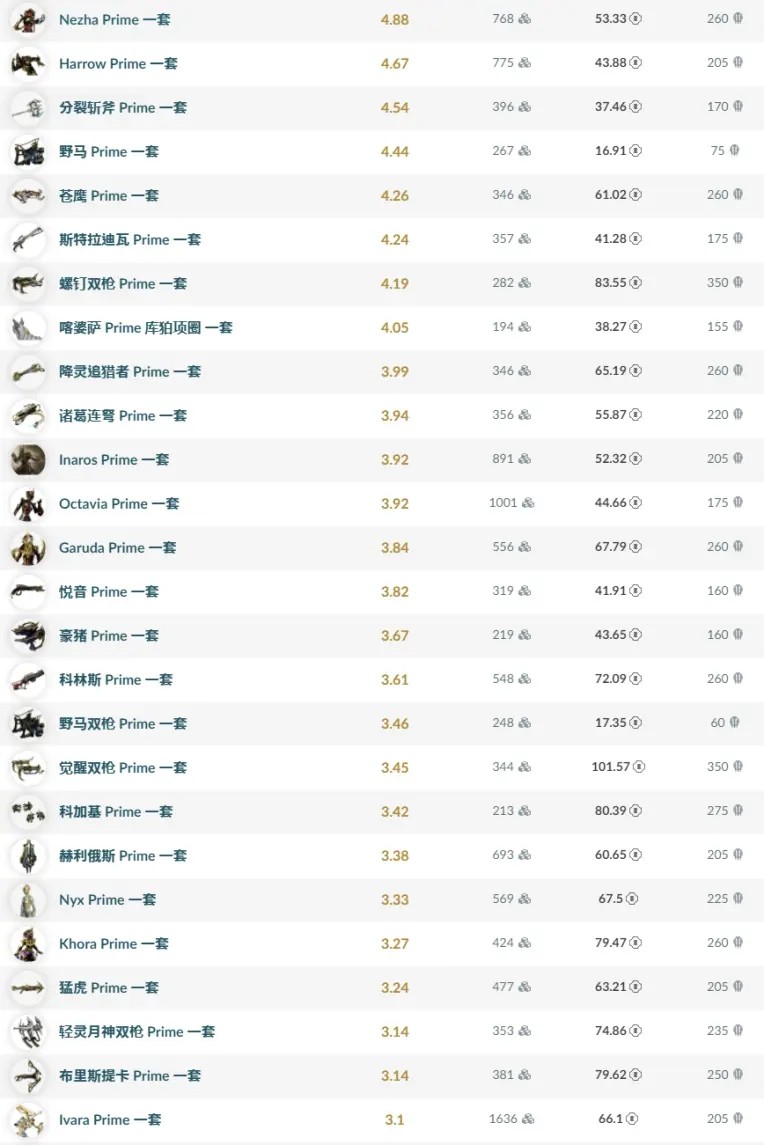Select 觉醒双枪 Prime 一套

tap(122, 768)
